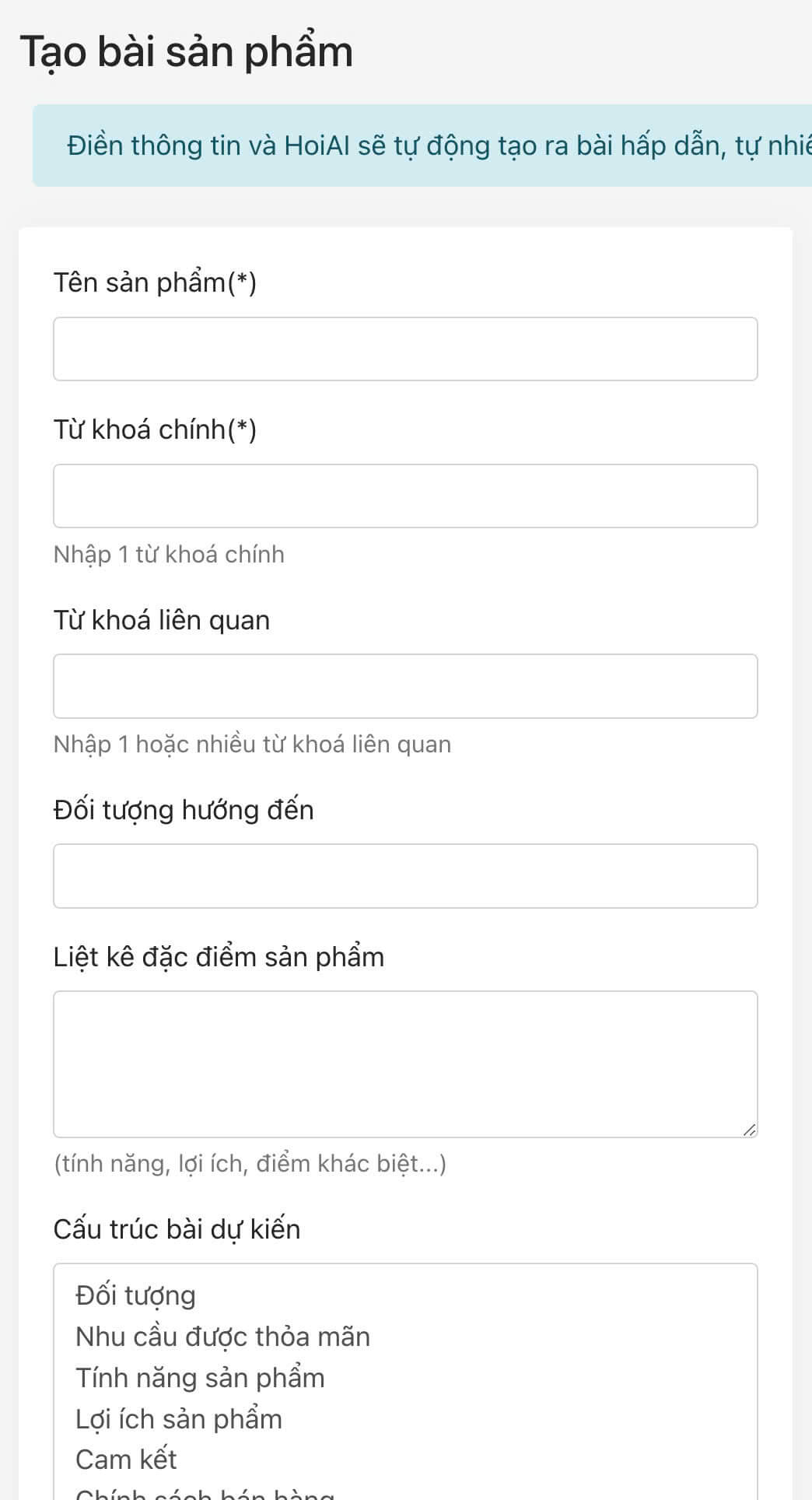This screenshot has width=812, height=1500.
Task: Click the Tên sản phẩm input field
Action: pyautogui.click(x=404, y=349)
